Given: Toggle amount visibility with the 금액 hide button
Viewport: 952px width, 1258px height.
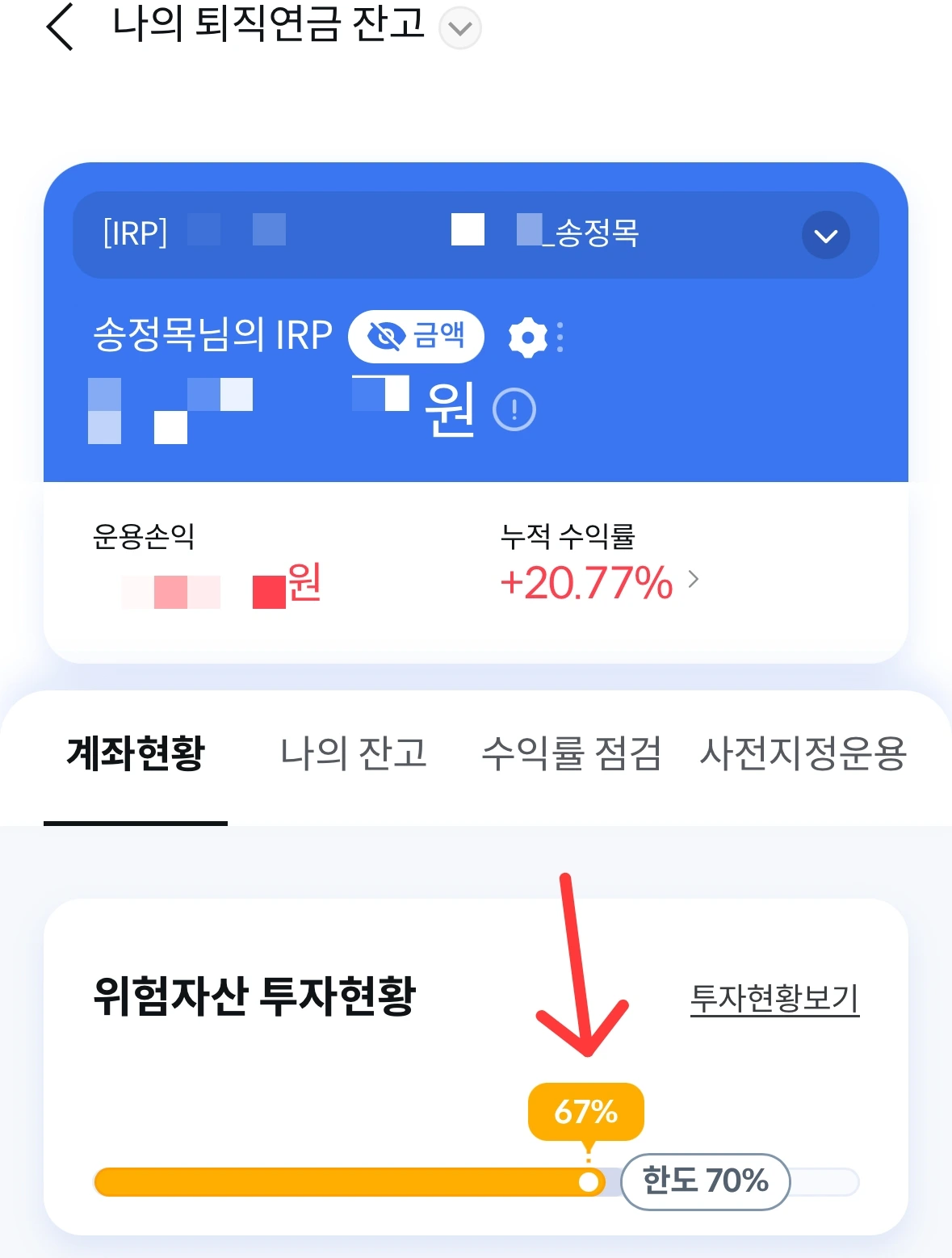Looking at the screenshot, I should pyautogui.click(x=415, y=336).
